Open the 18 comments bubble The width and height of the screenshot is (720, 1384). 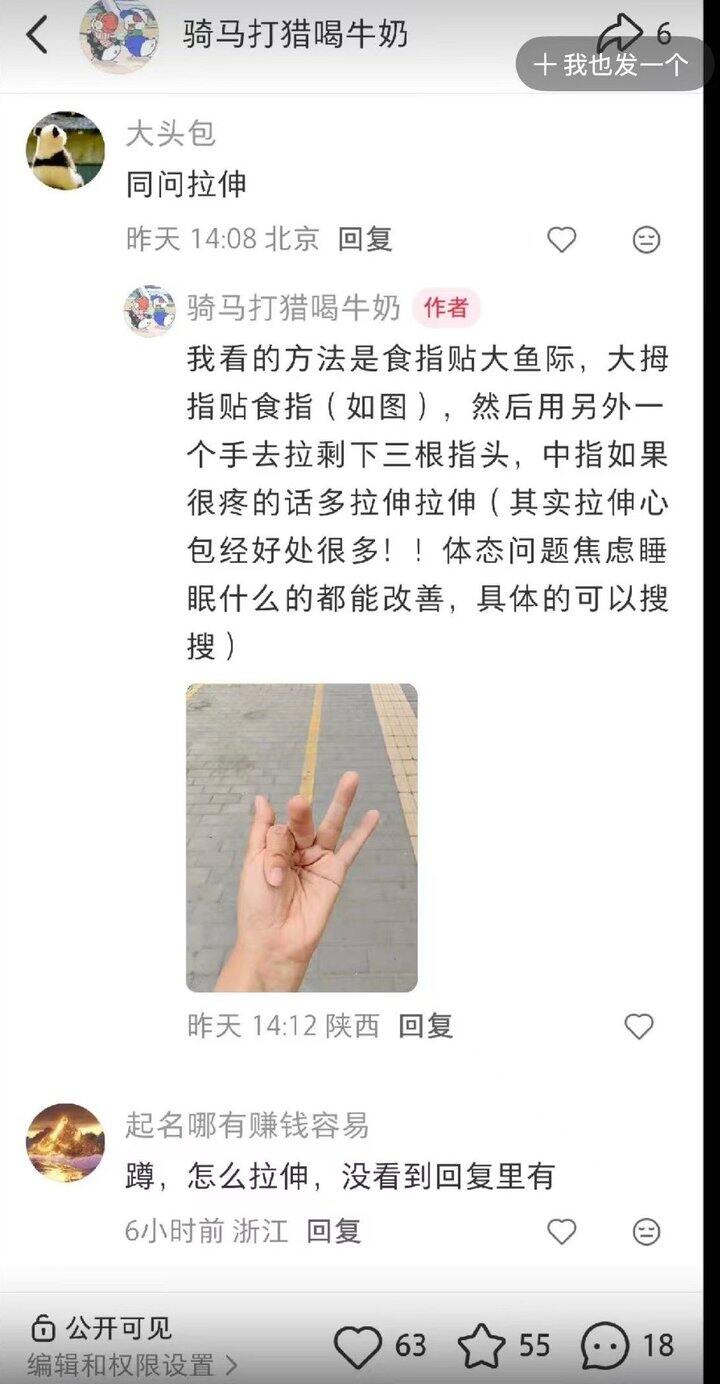(x=606, y=1346)
